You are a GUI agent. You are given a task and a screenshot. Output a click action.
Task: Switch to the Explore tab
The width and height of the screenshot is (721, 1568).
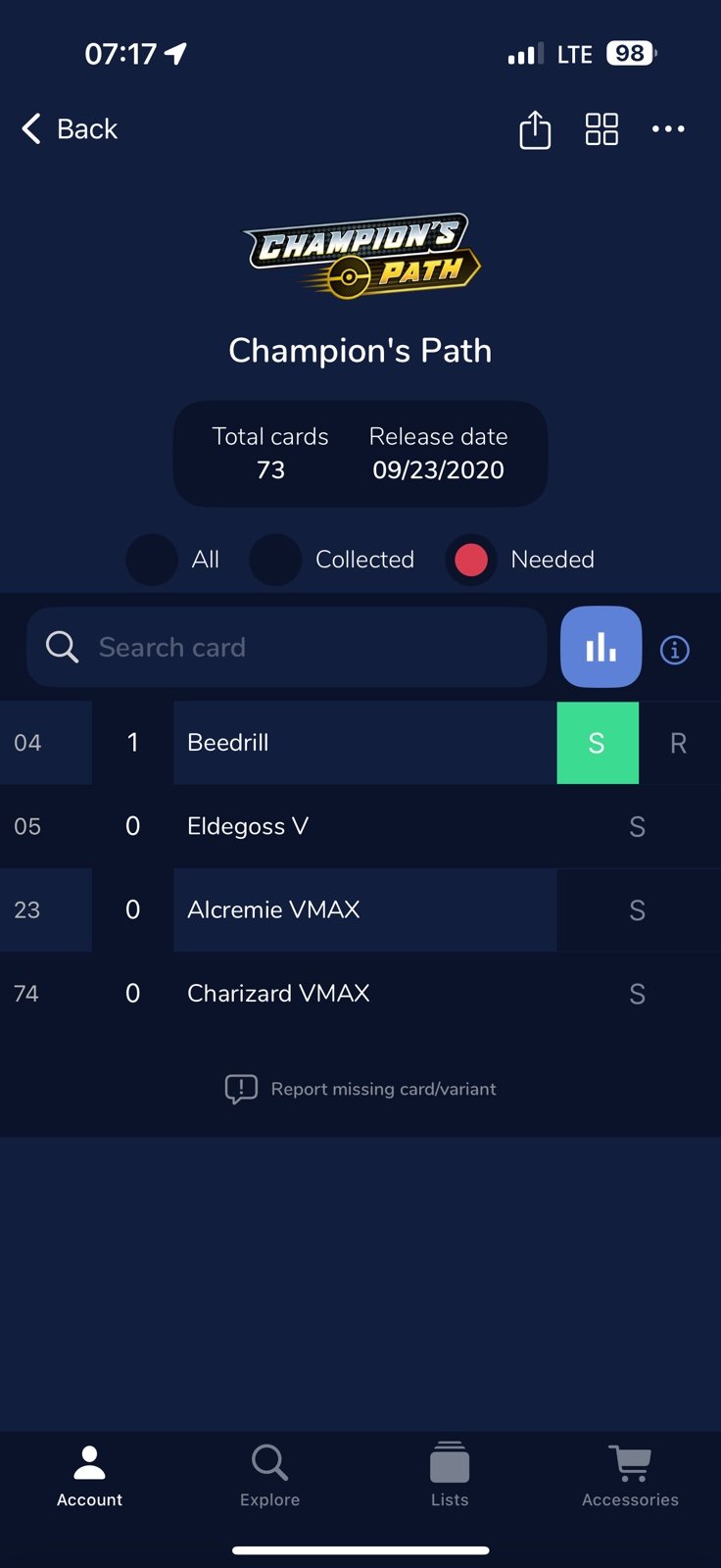click(269, 1475)
